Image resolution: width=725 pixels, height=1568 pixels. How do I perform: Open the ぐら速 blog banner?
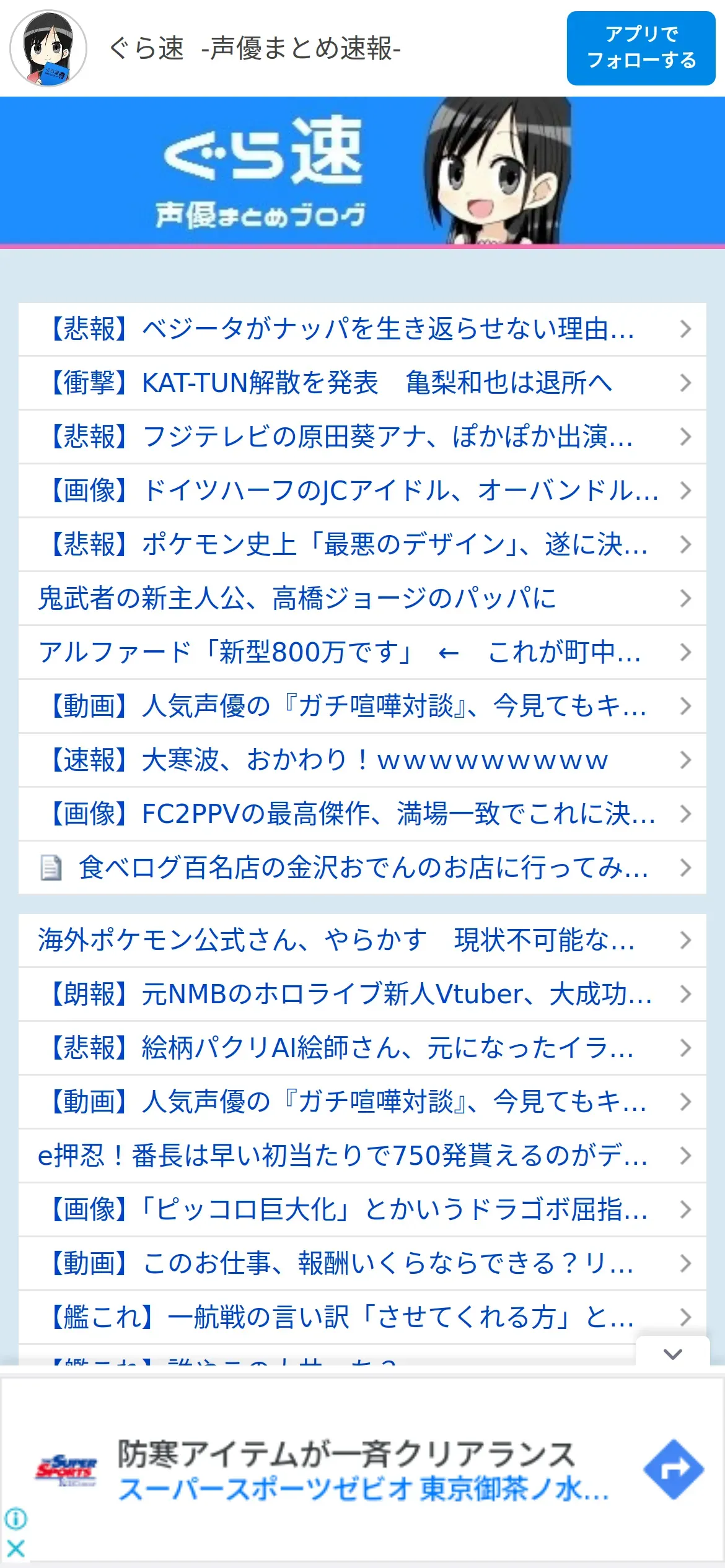[362, 171]
